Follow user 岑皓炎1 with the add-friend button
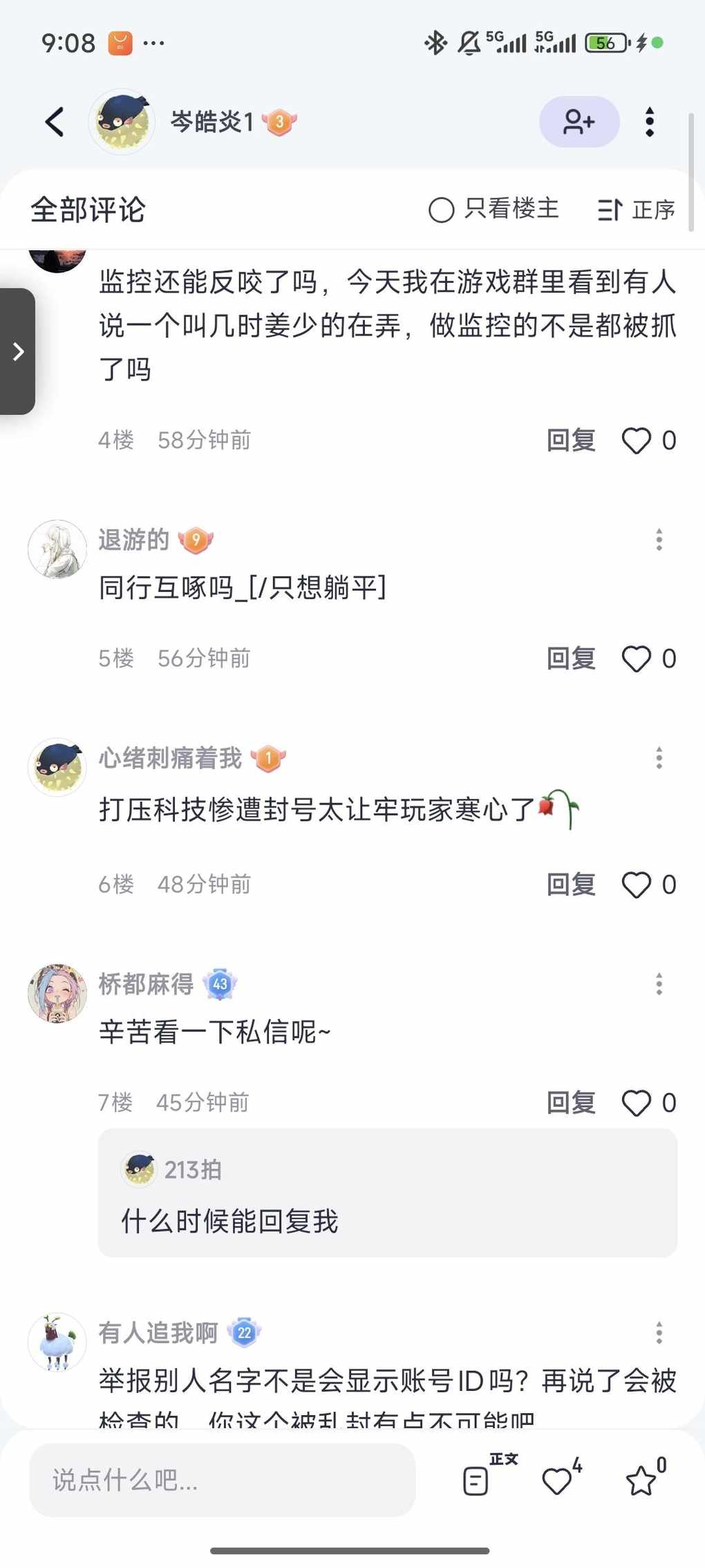Screen dimensions: 705x1568 click(579, 122)
